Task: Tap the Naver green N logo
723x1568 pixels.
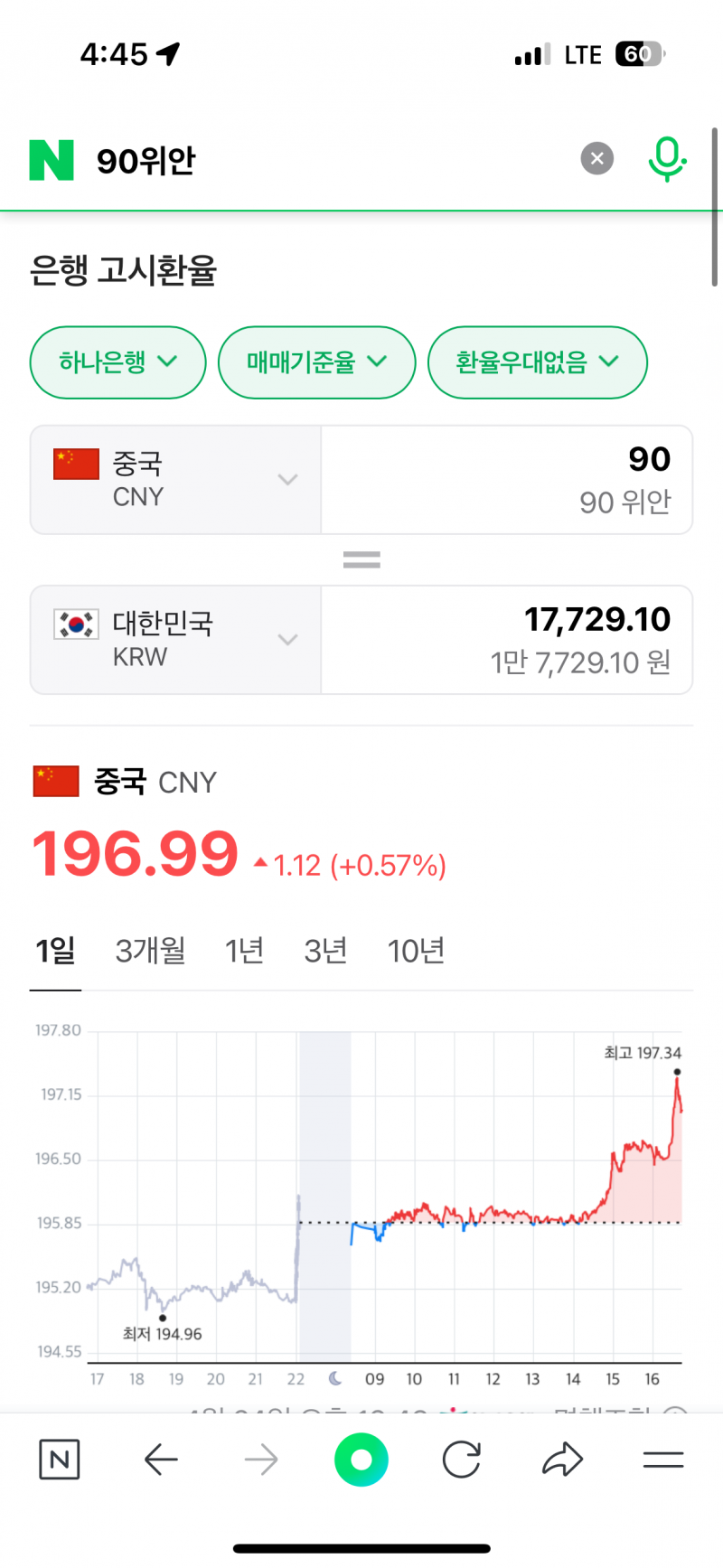Action: pos(52,158)
